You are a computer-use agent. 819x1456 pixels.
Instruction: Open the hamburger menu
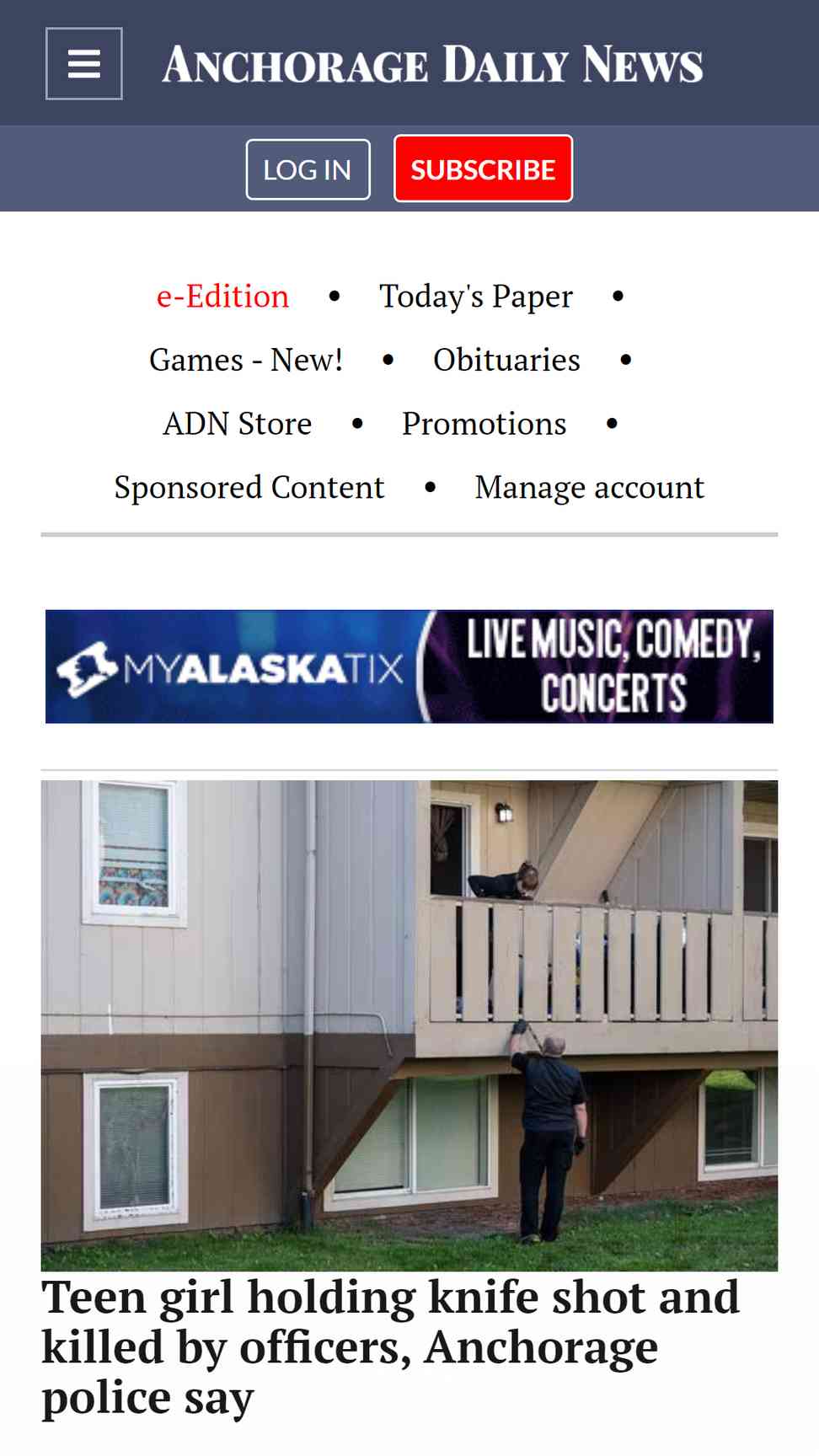pos(83,64)
